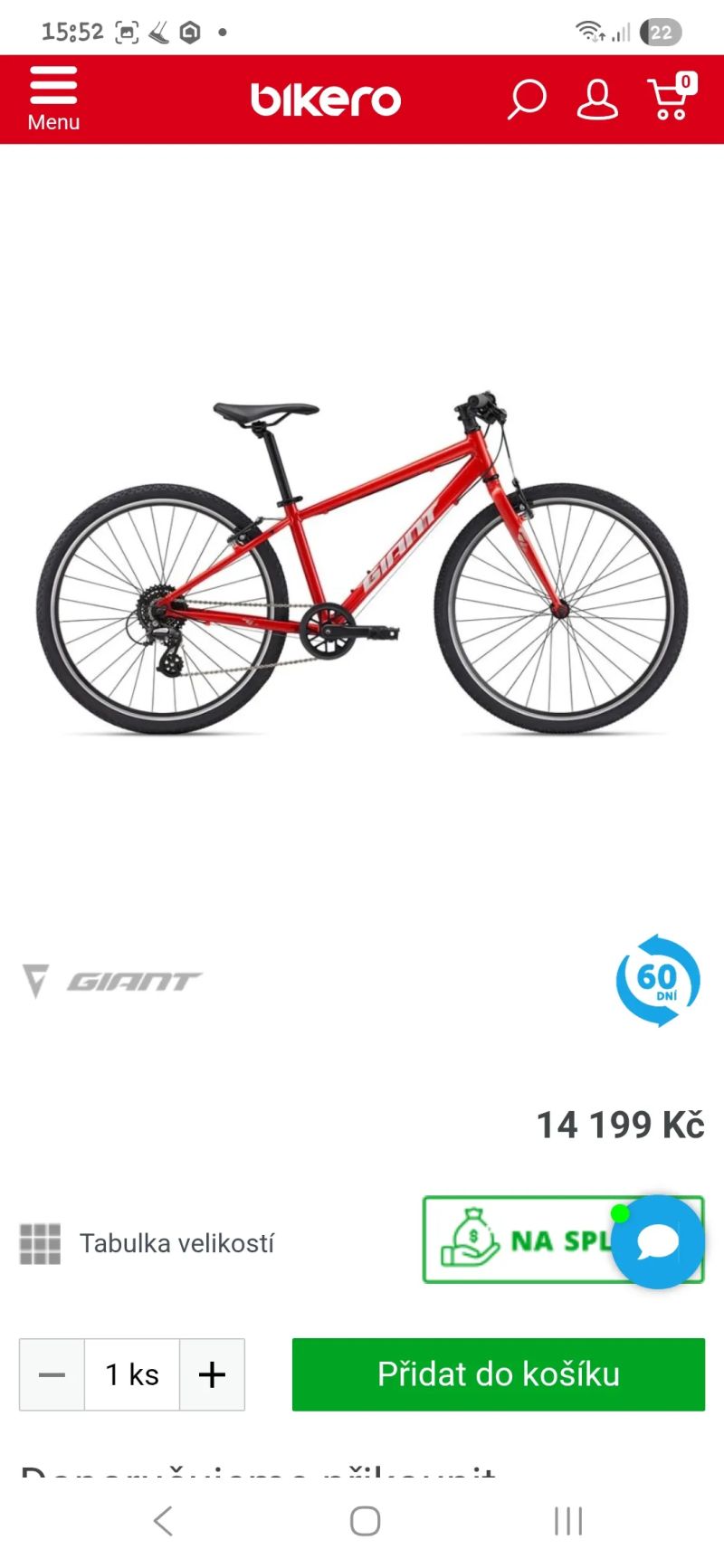Enlarge the red Giant bike photo
The image size is (724, 1568).
click(362, 561)
